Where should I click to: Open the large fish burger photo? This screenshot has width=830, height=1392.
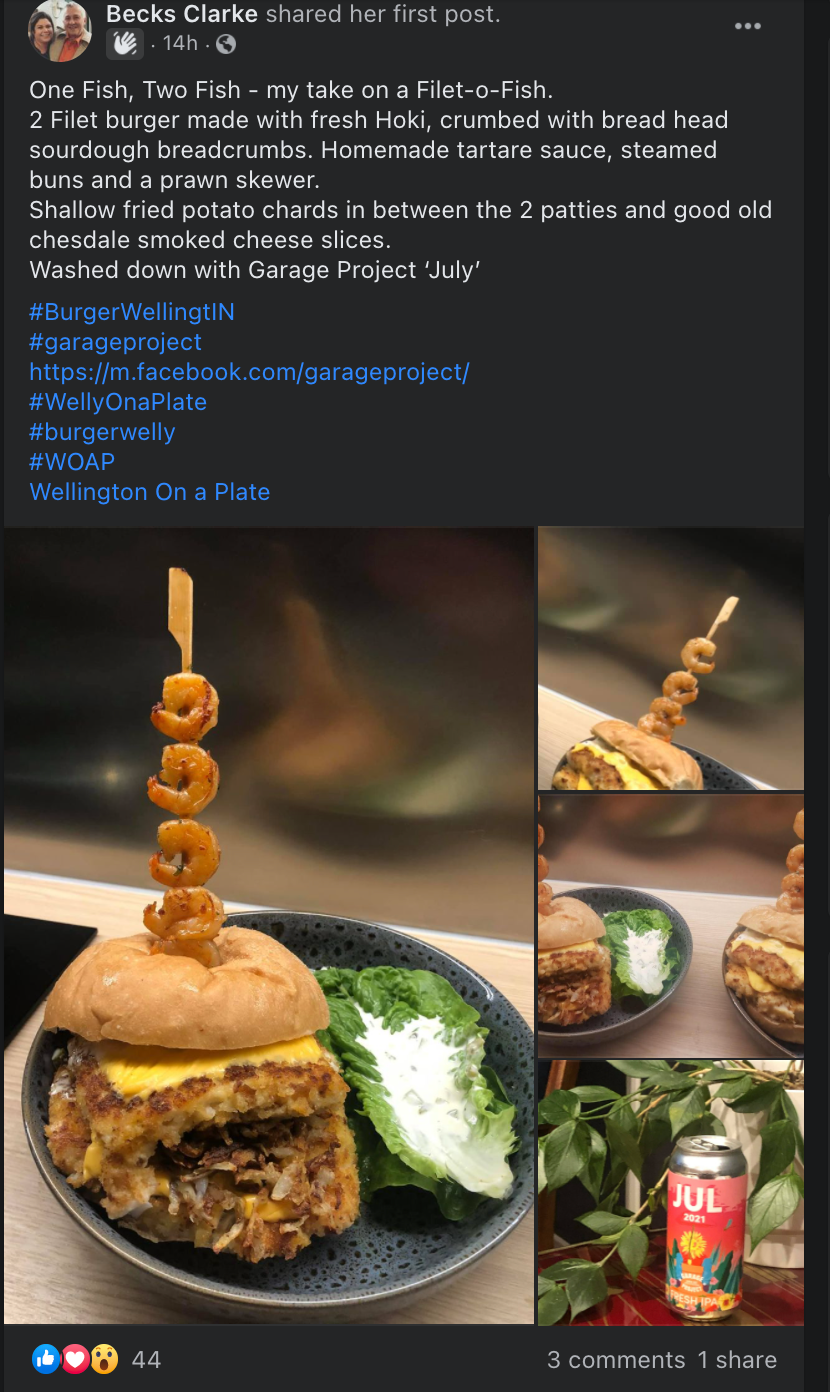(x=268, y=925)
